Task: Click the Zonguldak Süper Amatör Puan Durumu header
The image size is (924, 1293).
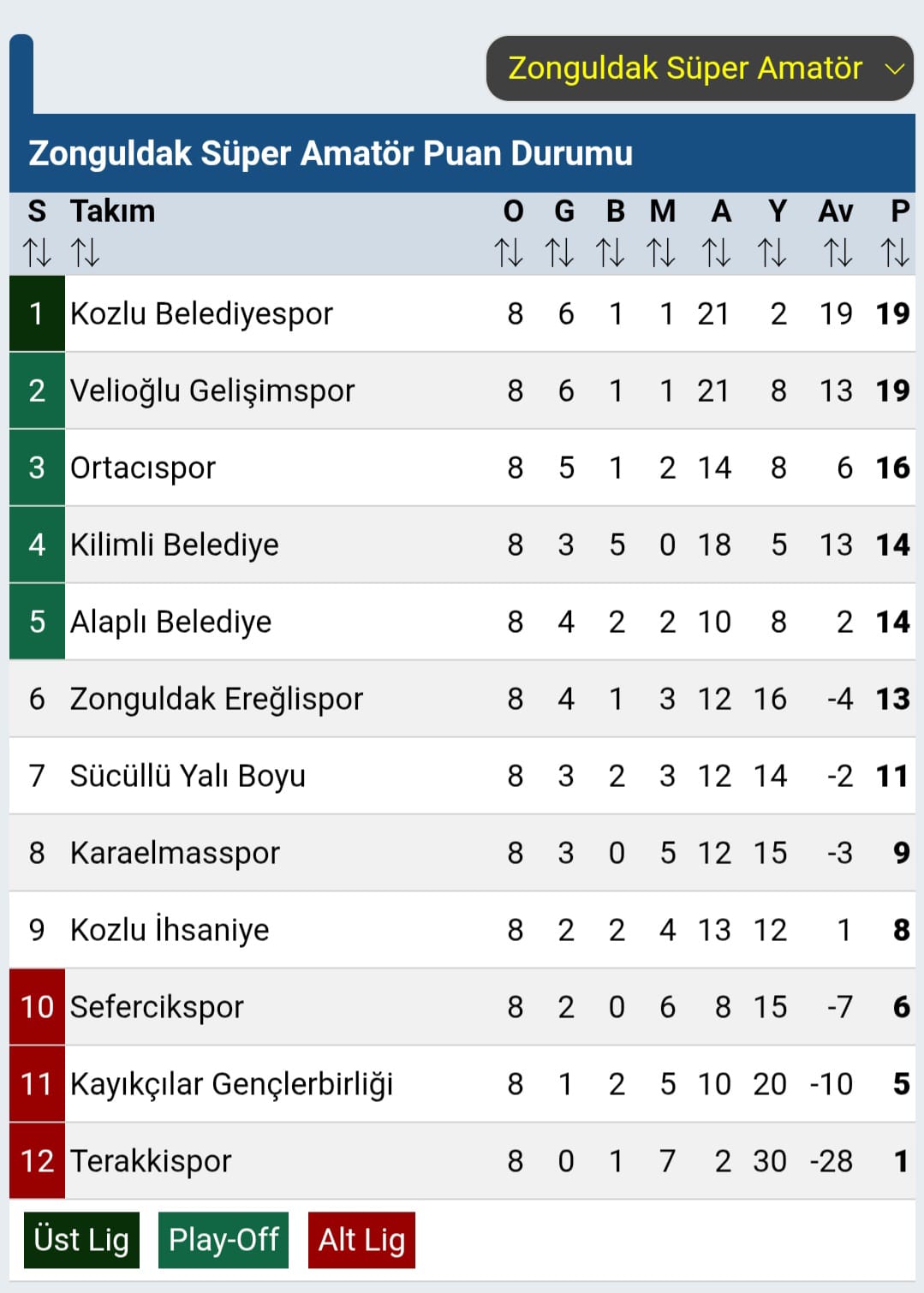Action: point(330,155)
